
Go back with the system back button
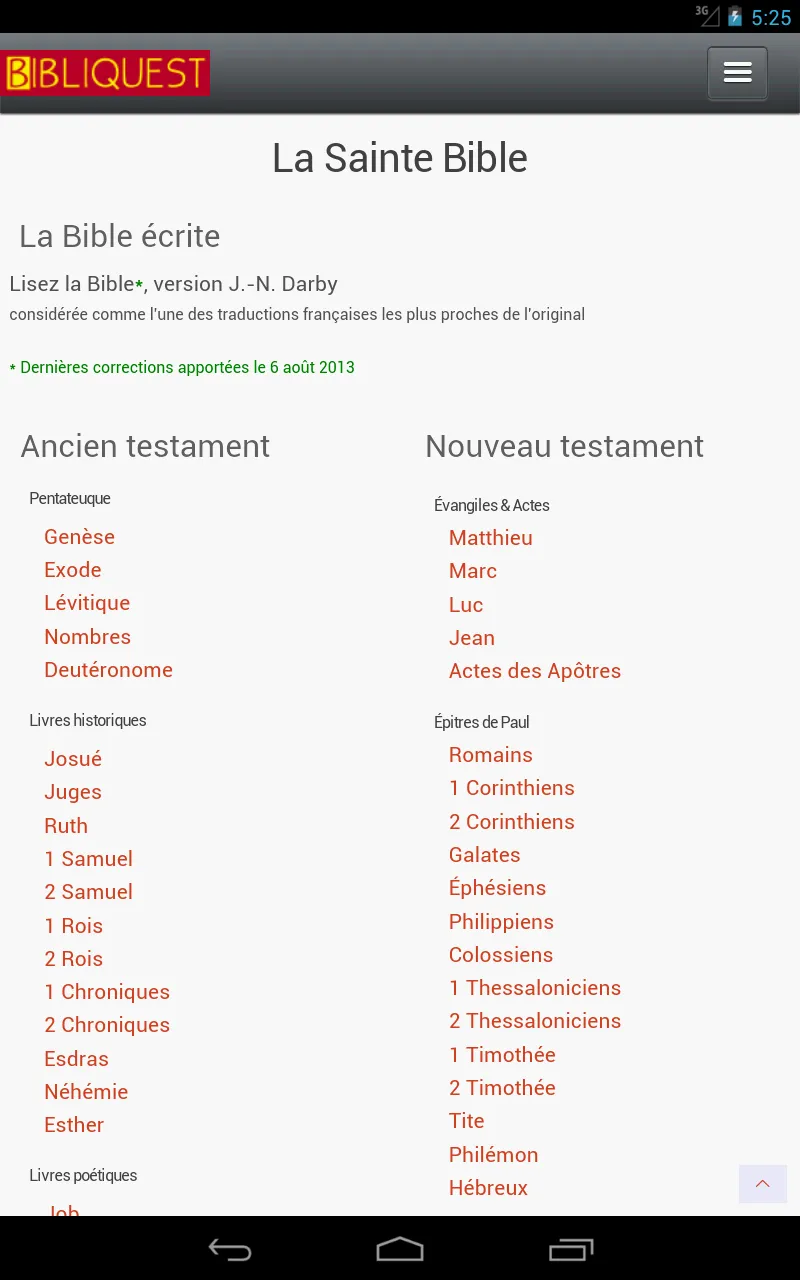[x=230, y=1249]
